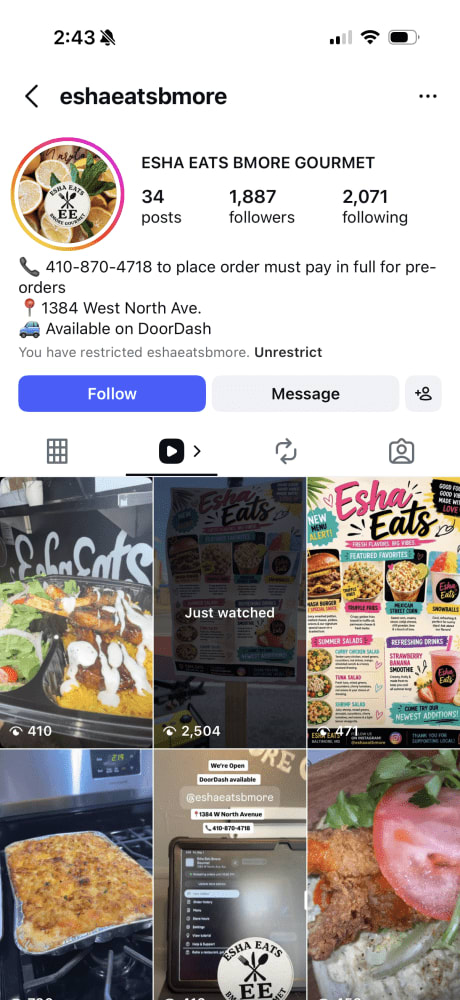460x1000 pixels.
Task: Follow ESHA EATS BMORE GOURMET
Action: point(112,393)
